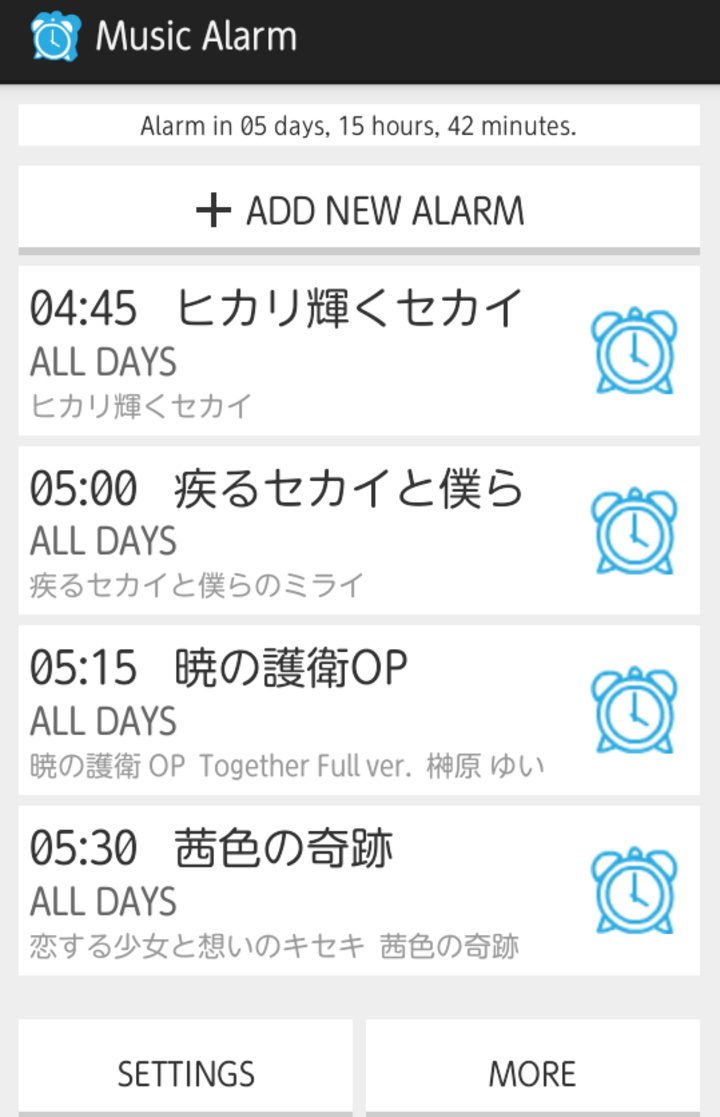Screen dimensions: 720x1117
Task: Toggle the clock icon for 04:45 alarm
Action: (634, 351)
